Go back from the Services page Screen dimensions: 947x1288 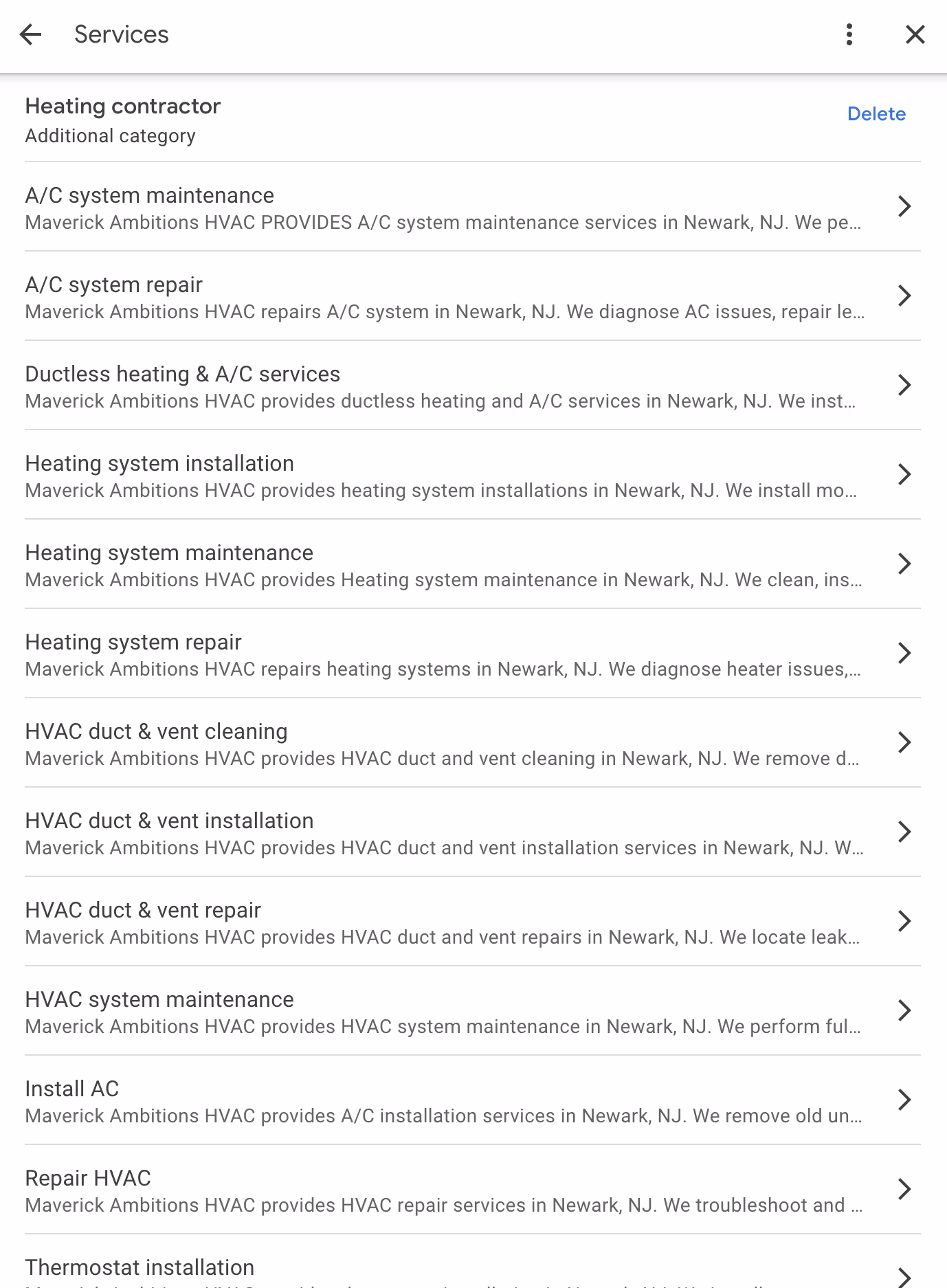pos(31,34)
